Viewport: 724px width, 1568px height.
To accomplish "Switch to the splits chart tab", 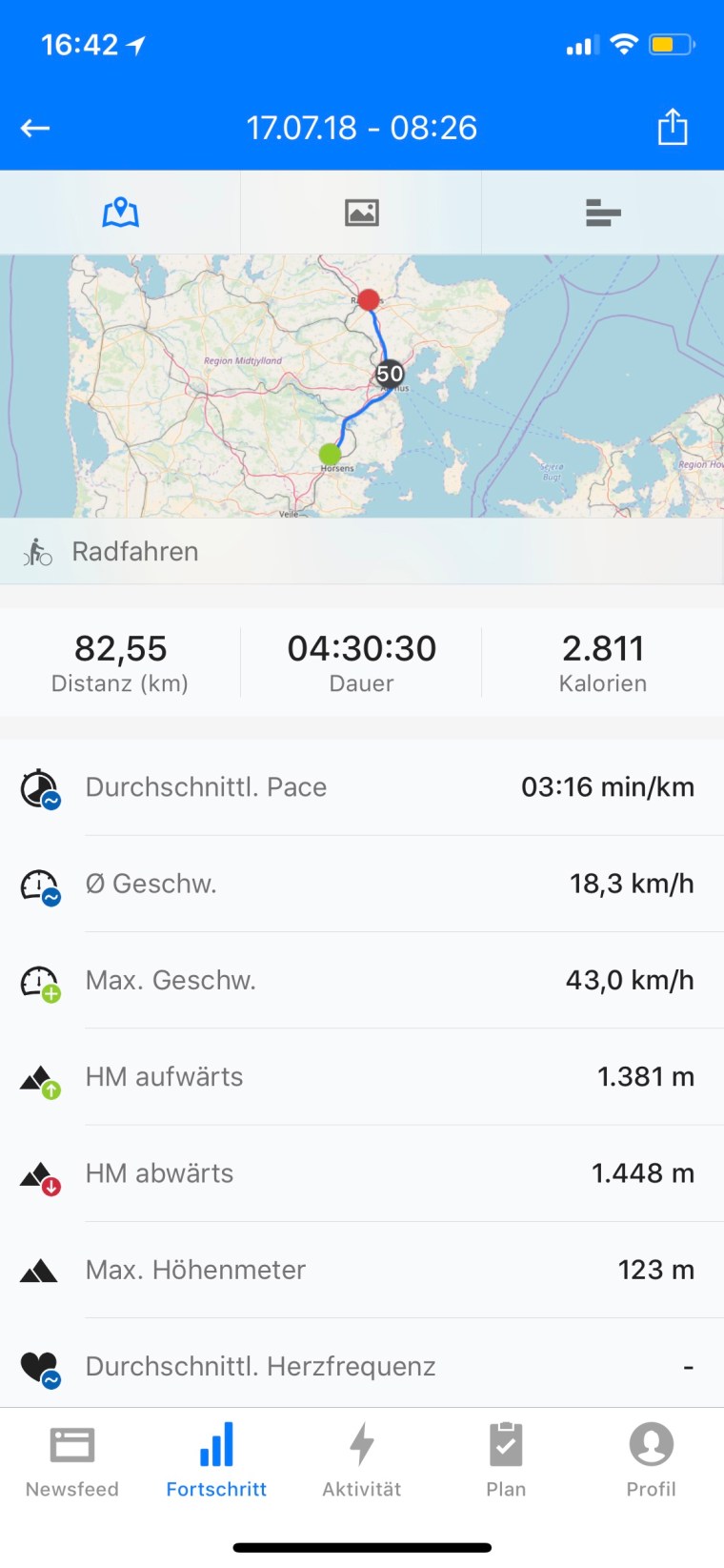I will [x=603, y=212].
